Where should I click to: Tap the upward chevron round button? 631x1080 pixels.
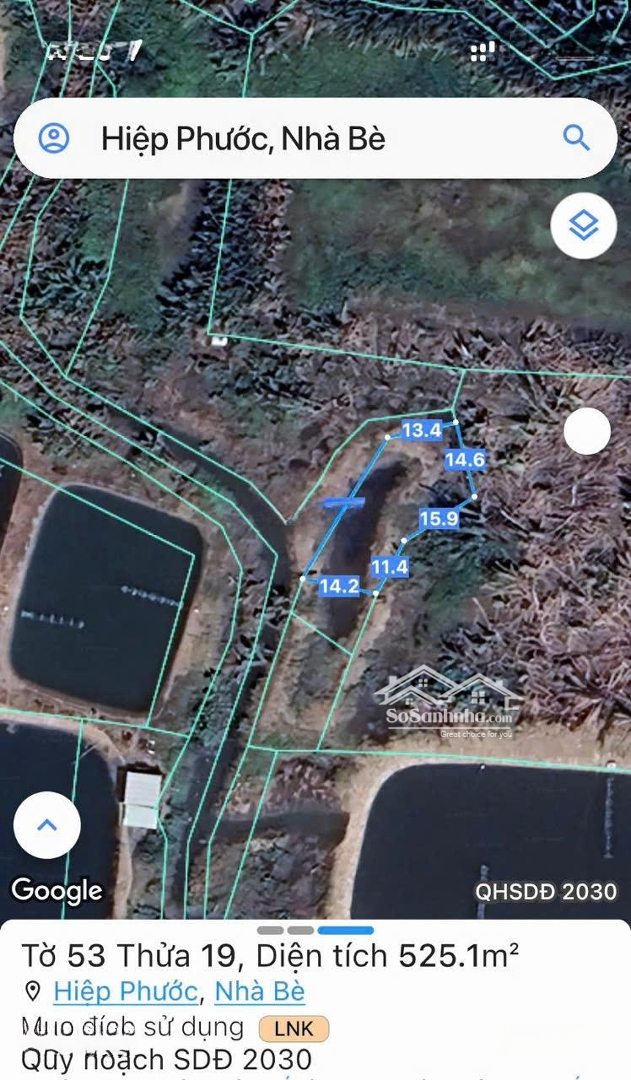click(x=47, y=825)
